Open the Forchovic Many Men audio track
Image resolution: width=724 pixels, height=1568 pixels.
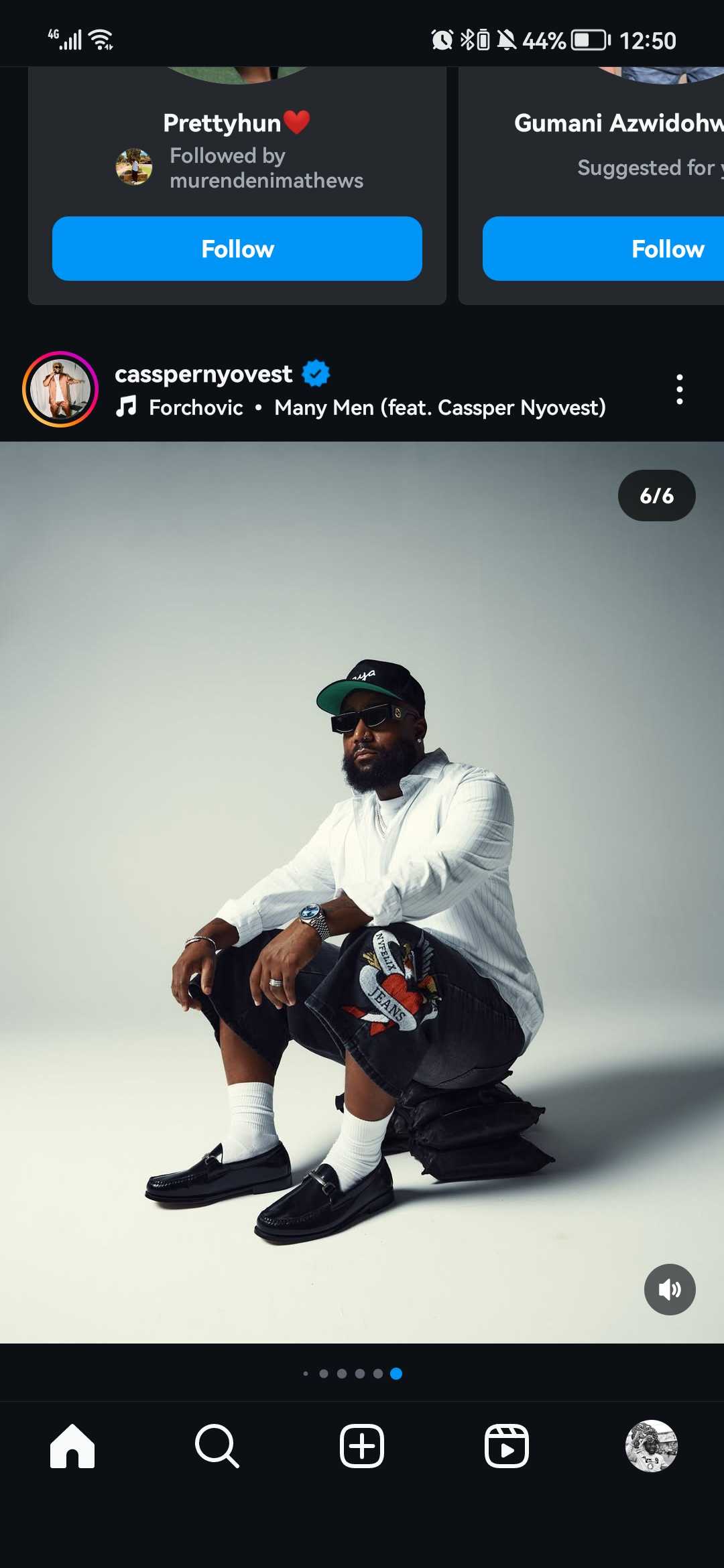(377, 407)
